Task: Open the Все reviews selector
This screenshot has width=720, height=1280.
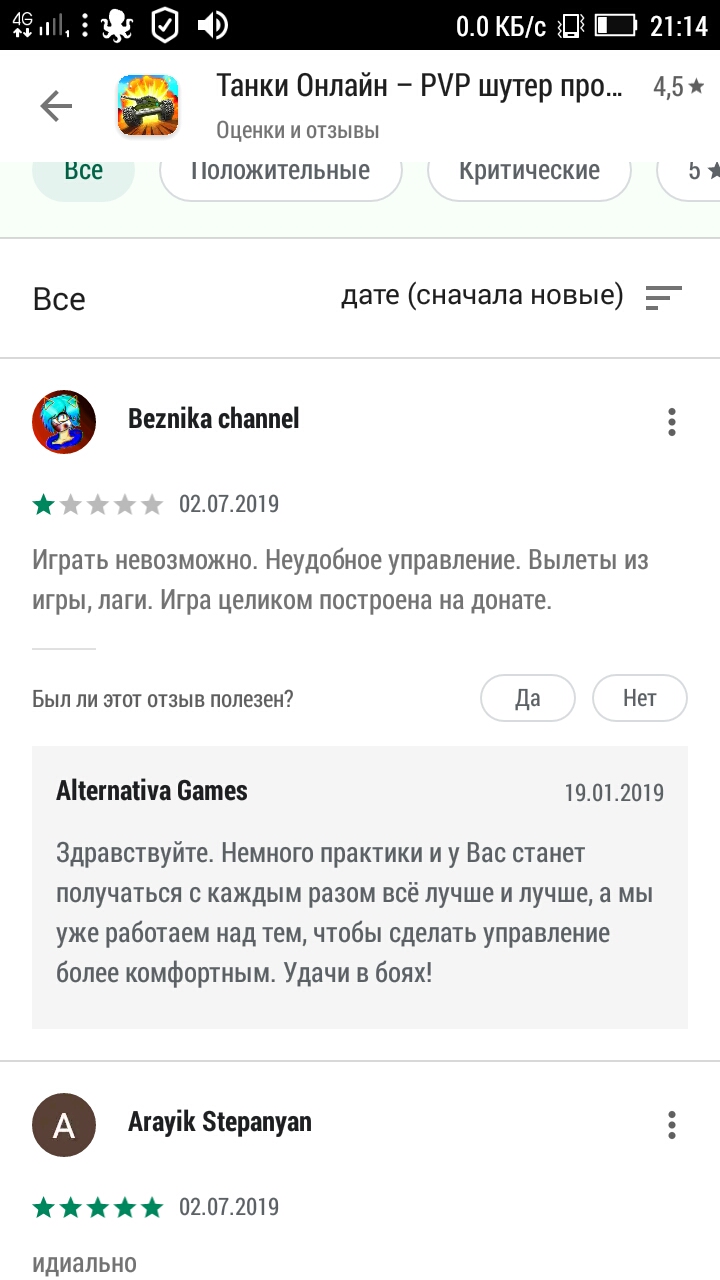Action: point(57,297)
